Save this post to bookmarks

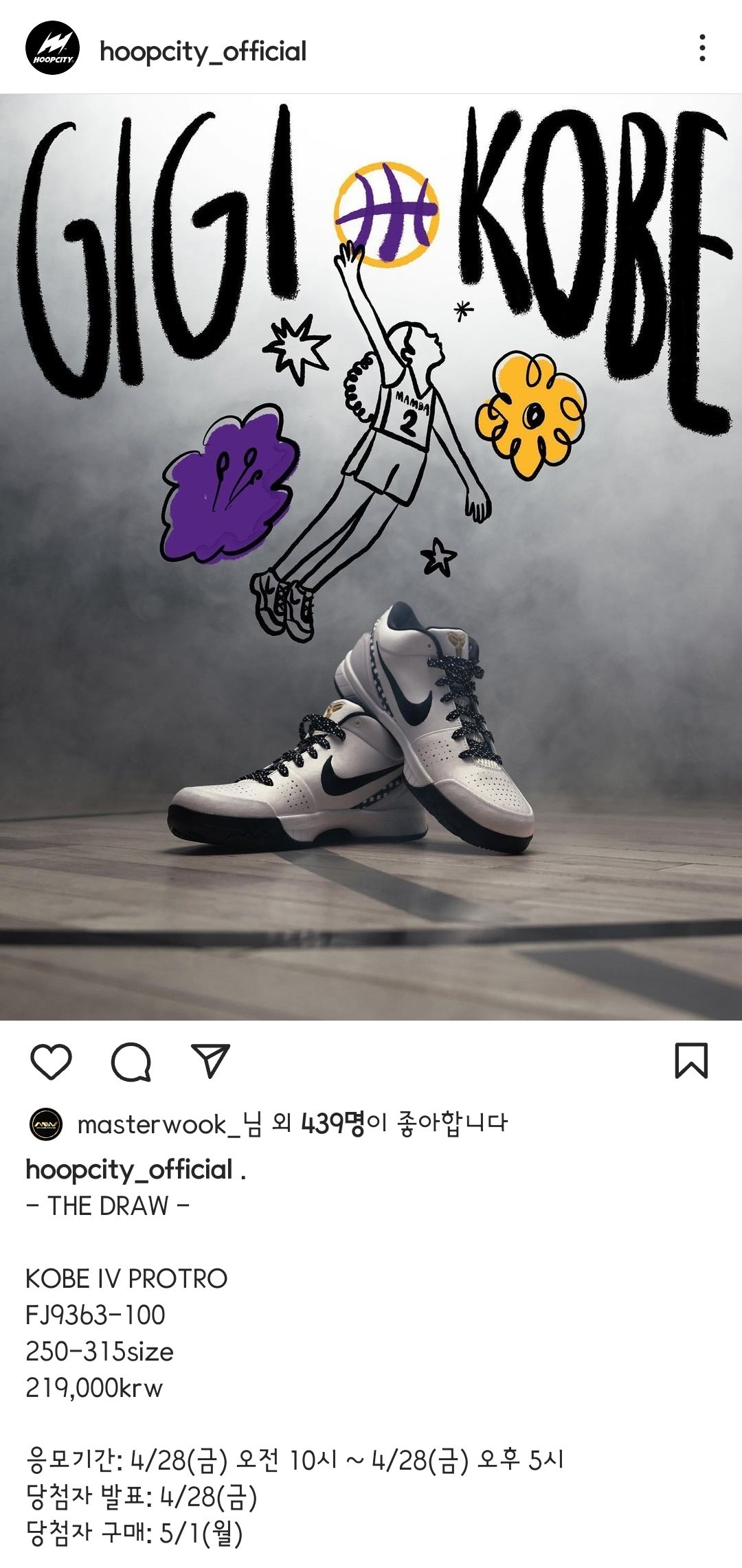(x=690, y=1061)
